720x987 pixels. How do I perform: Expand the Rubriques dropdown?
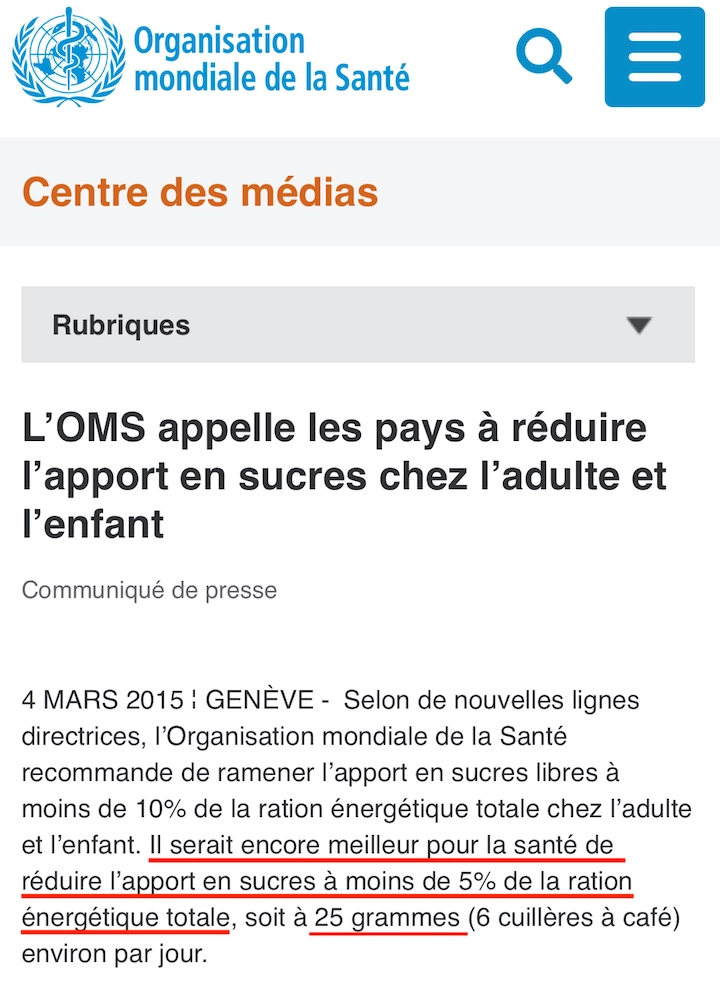[358, 325]
